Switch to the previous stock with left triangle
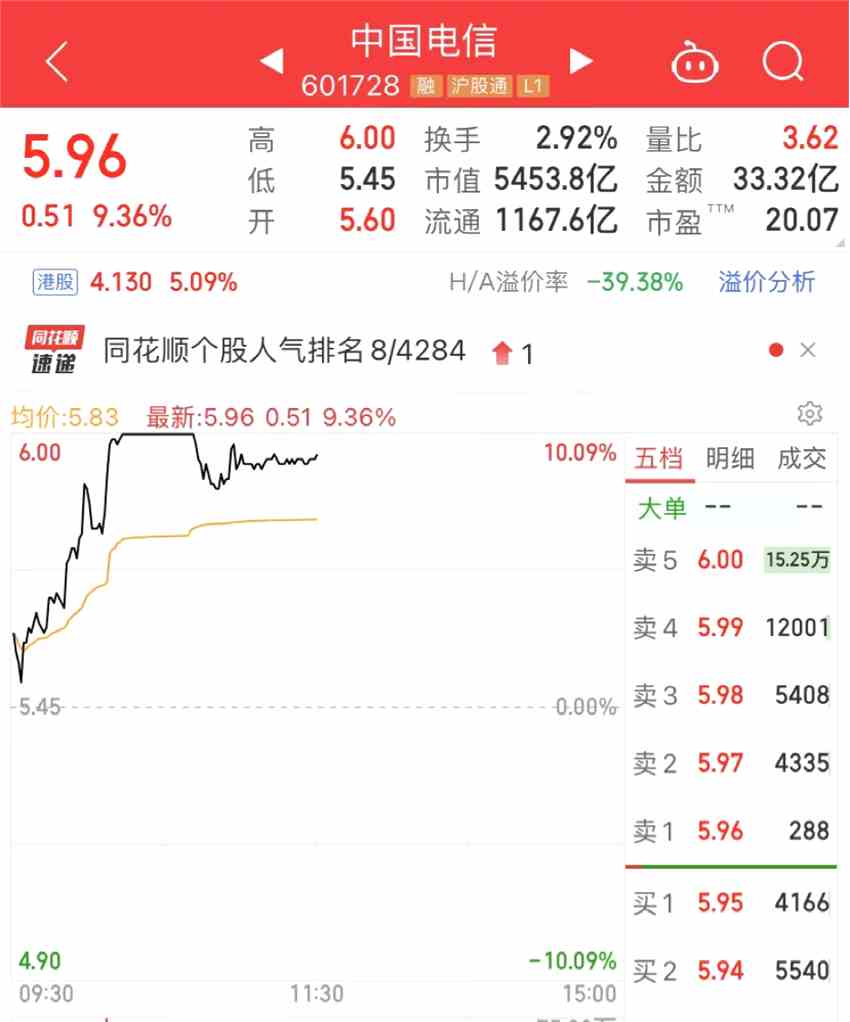Screen dimensions: 850x1022 (272, 62)
